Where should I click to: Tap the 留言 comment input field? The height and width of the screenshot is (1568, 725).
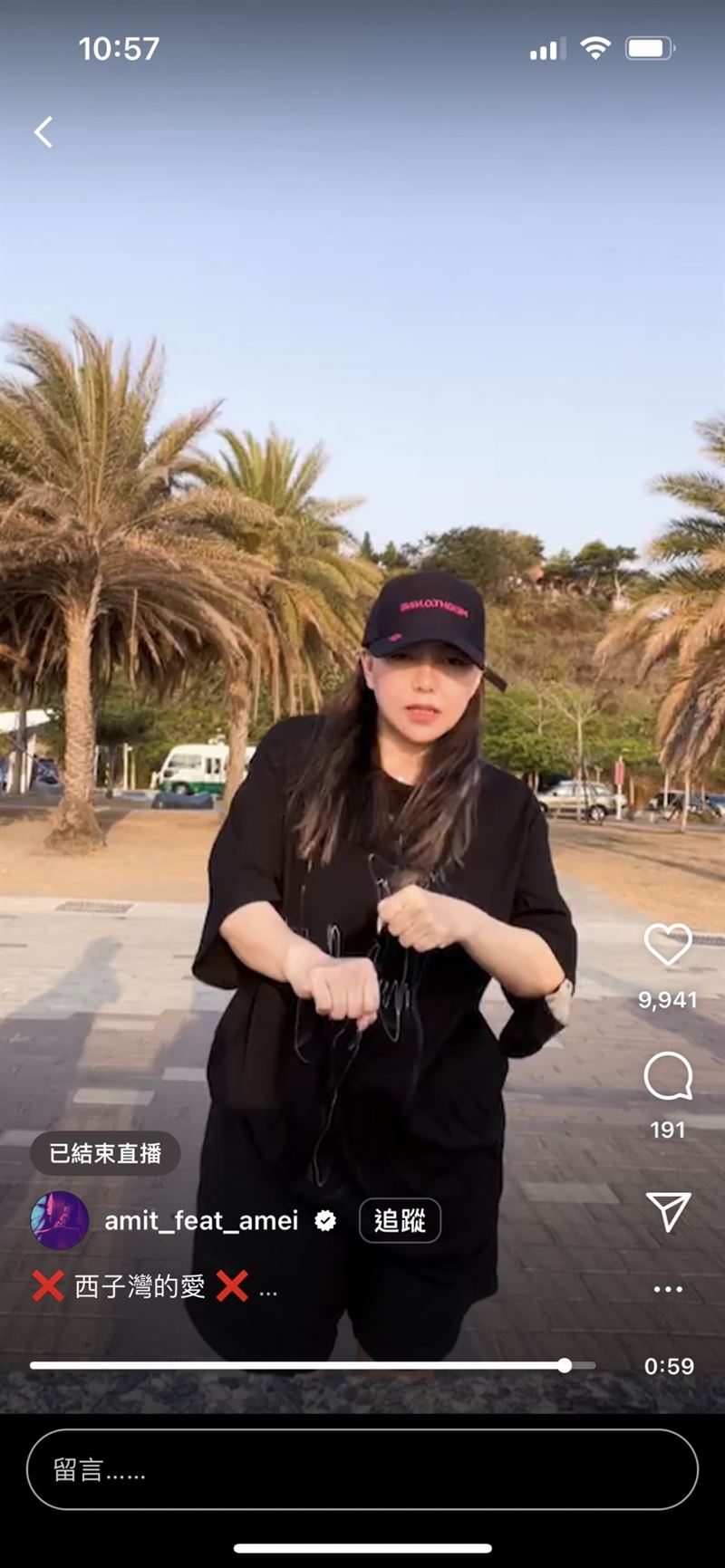(x=362, y=1469)
